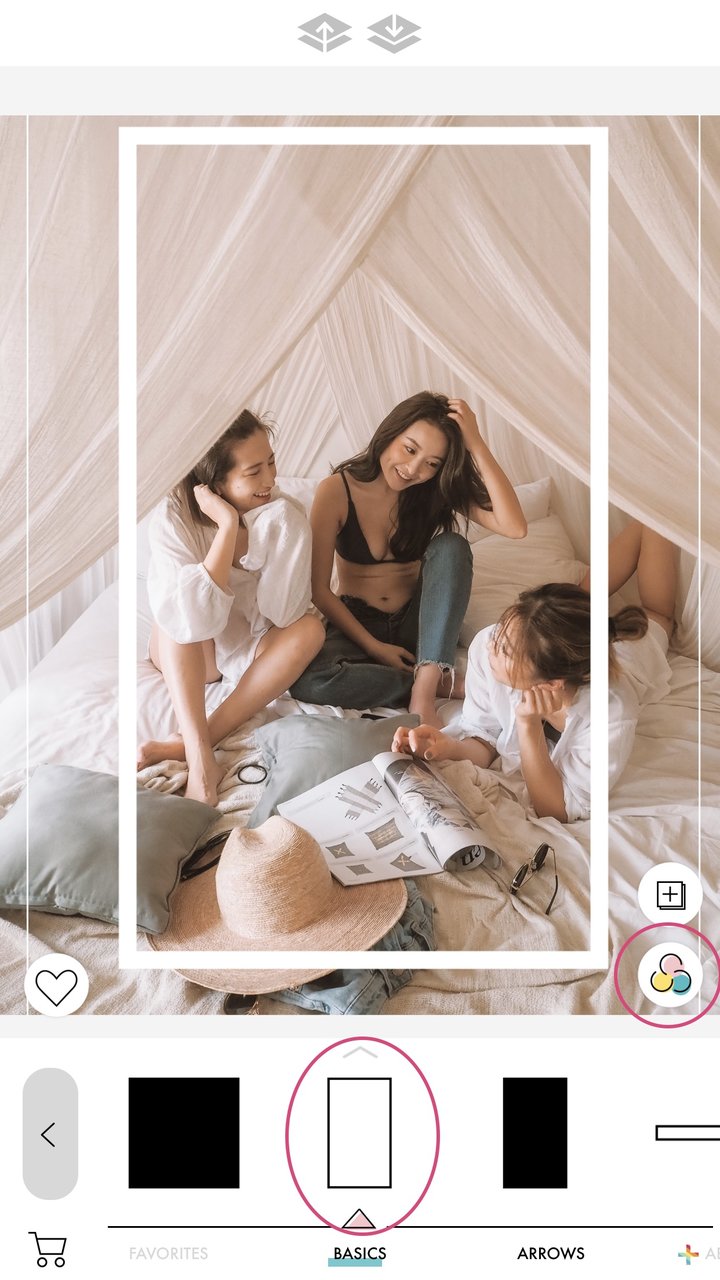Choose the thin horizontal outlined bar shape
This screenshot has height=1280, width=720.
[688, 1133]
